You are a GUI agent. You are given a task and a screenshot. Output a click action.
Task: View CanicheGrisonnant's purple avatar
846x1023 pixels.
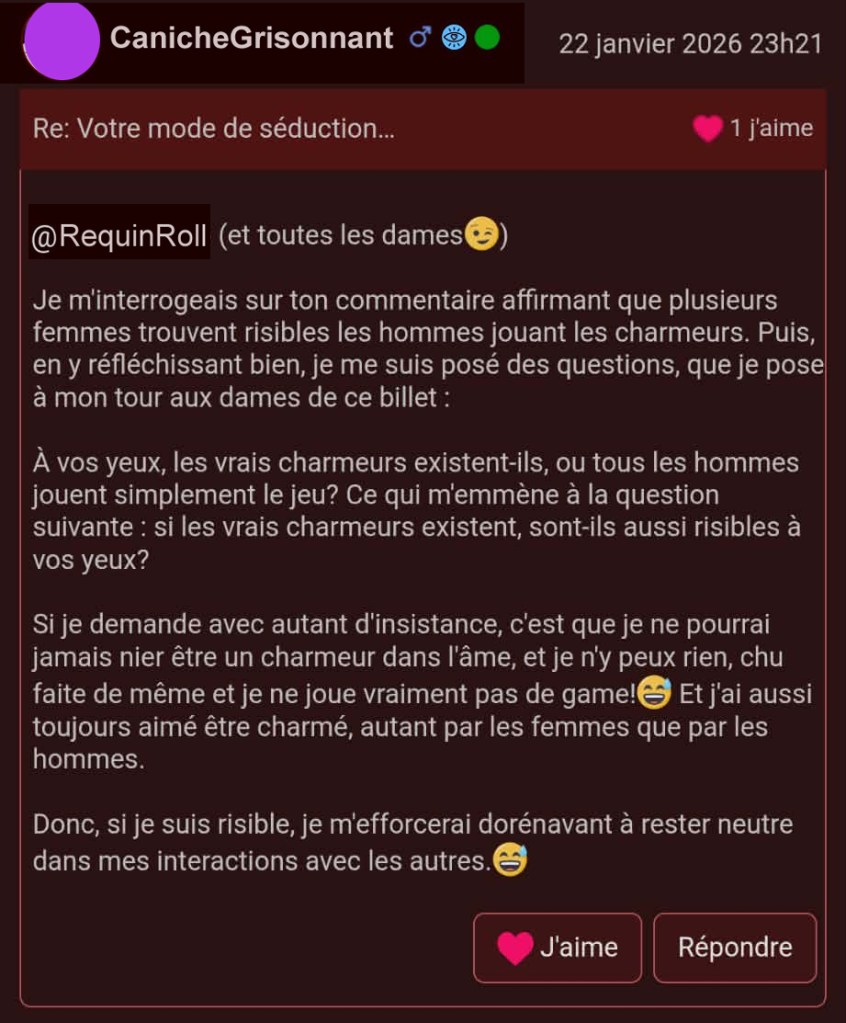(61, 41)
